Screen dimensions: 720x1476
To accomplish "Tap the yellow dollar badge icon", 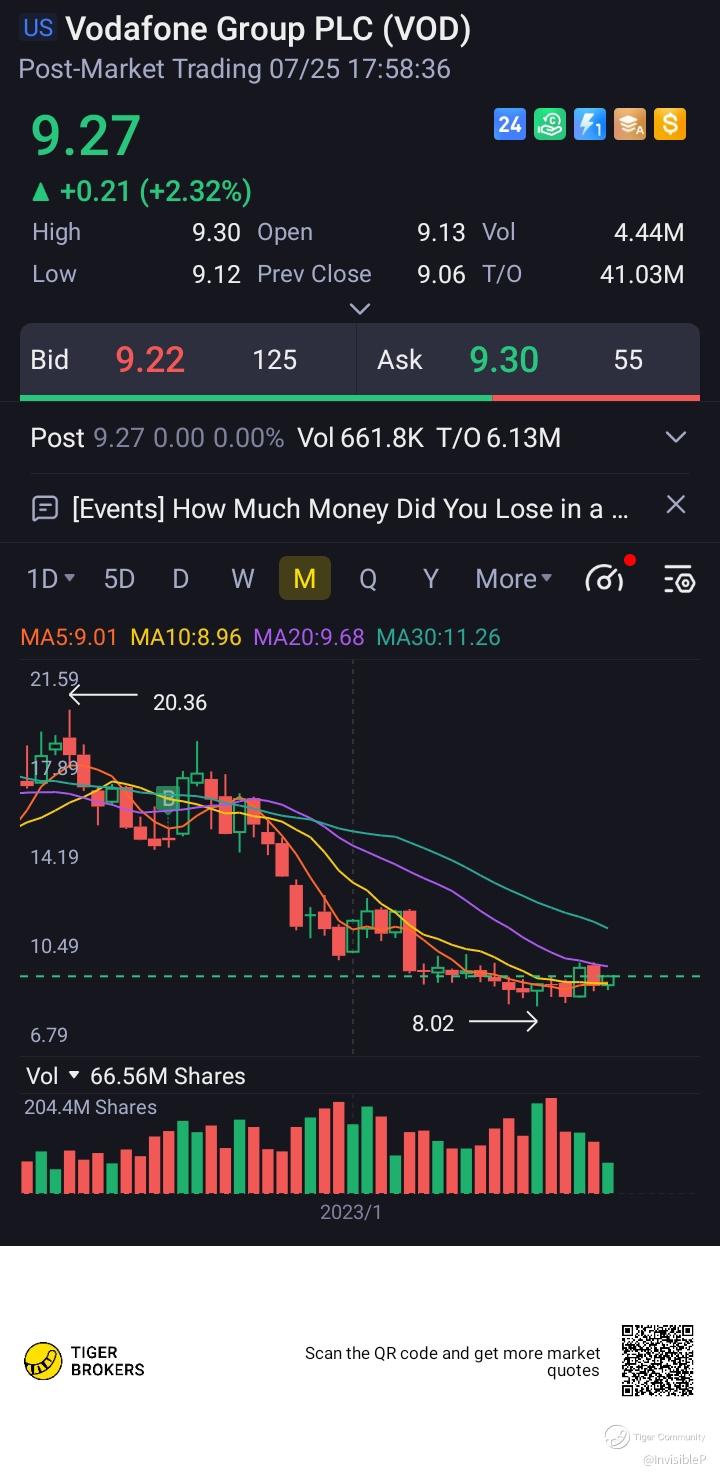I will point(669,125).
